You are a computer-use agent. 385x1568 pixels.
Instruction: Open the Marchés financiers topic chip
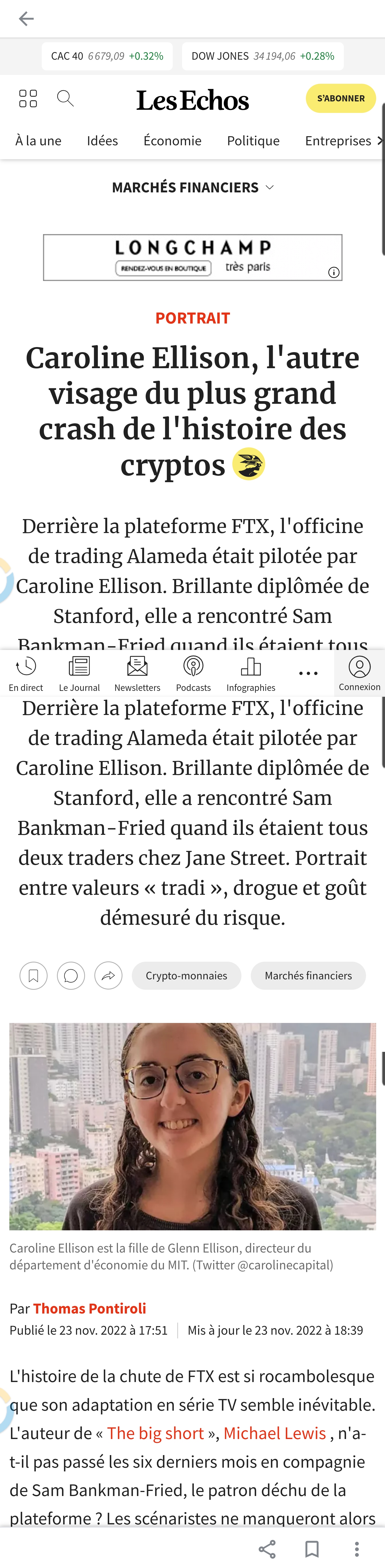(x=308, y=976)
